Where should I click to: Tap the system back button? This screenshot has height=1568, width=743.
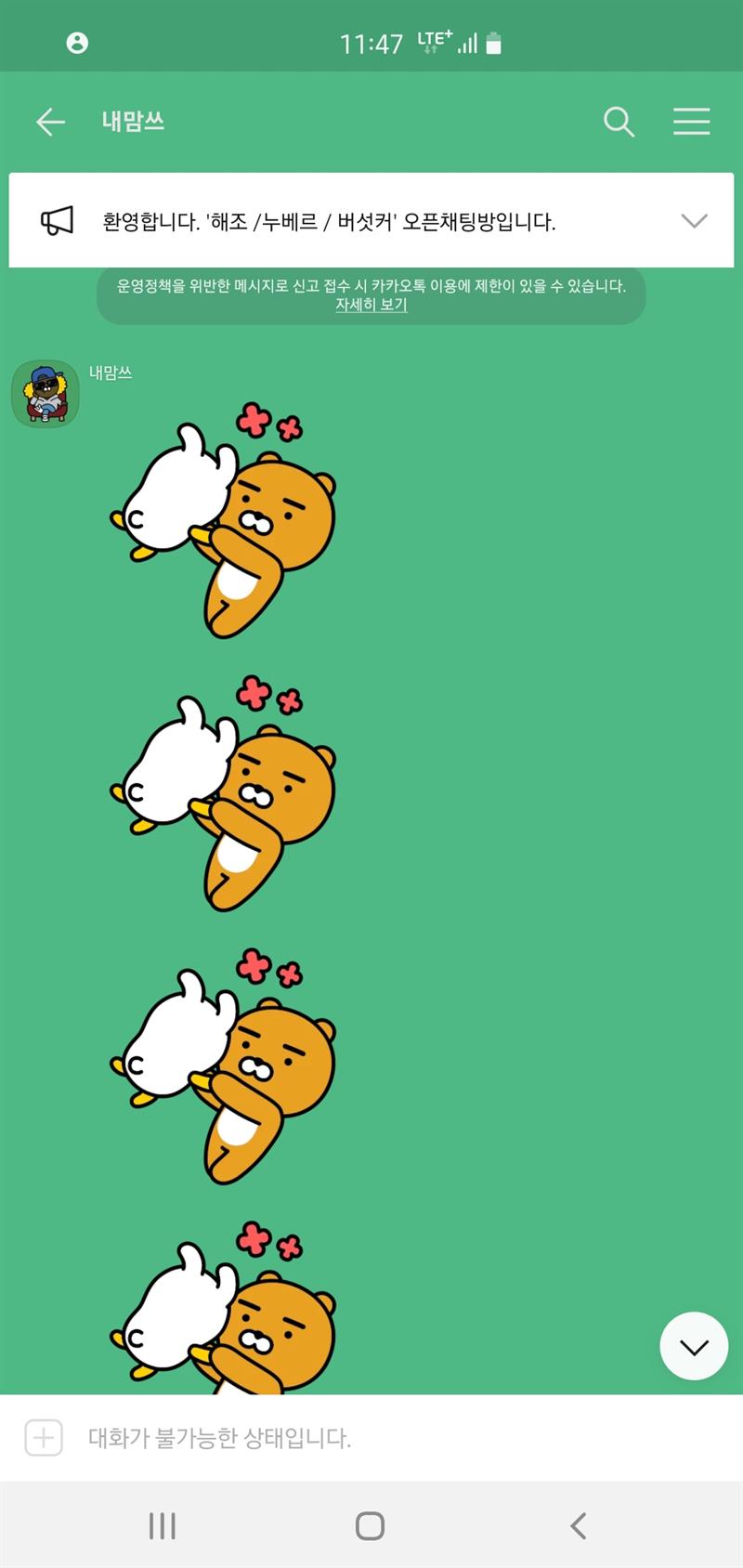(x=578, y=1525)
